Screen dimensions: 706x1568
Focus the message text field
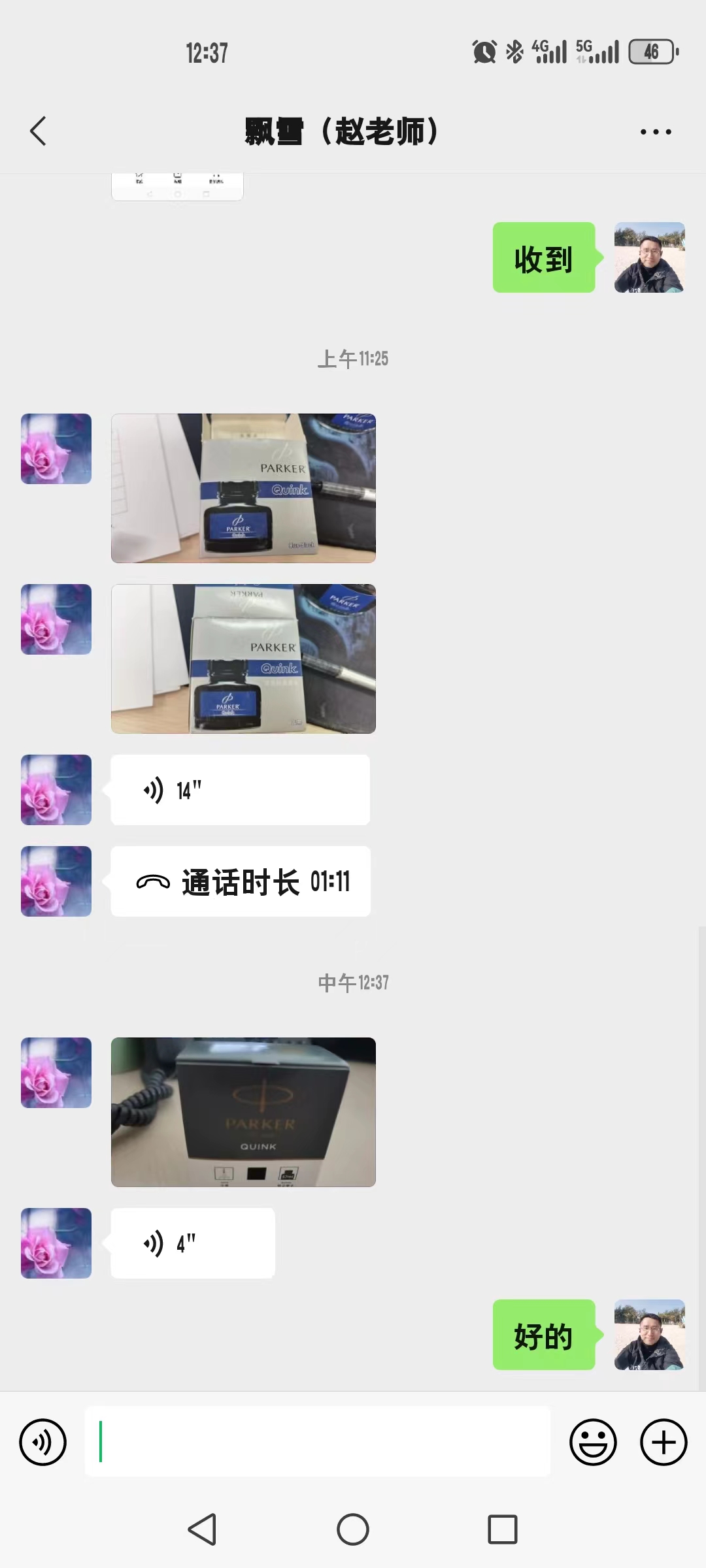coord(318,1441)
